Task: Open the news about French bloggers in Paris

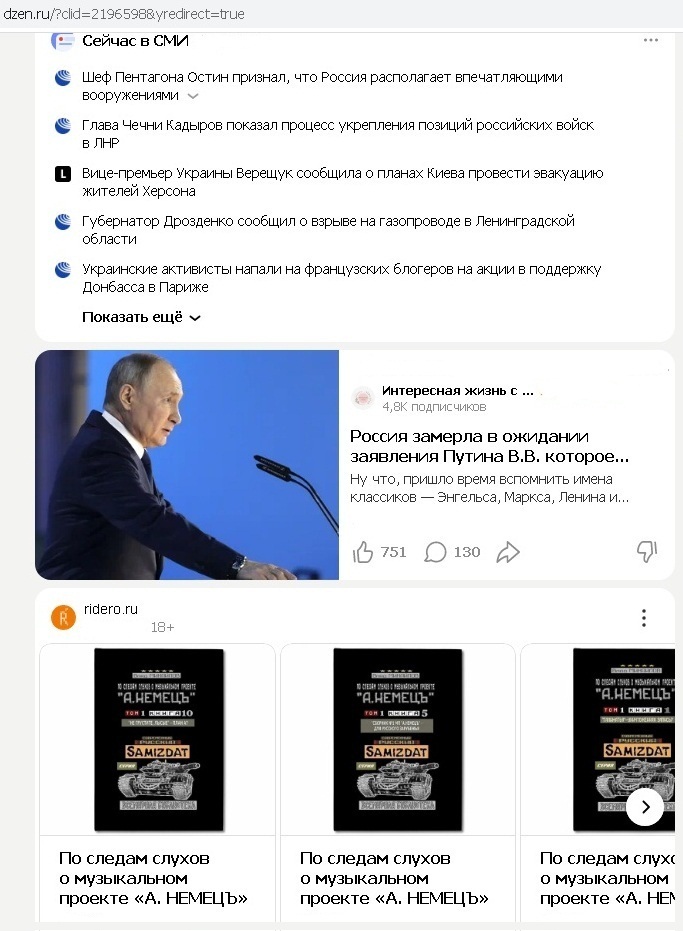Action: pyautogui.click(x=340, y=270)
